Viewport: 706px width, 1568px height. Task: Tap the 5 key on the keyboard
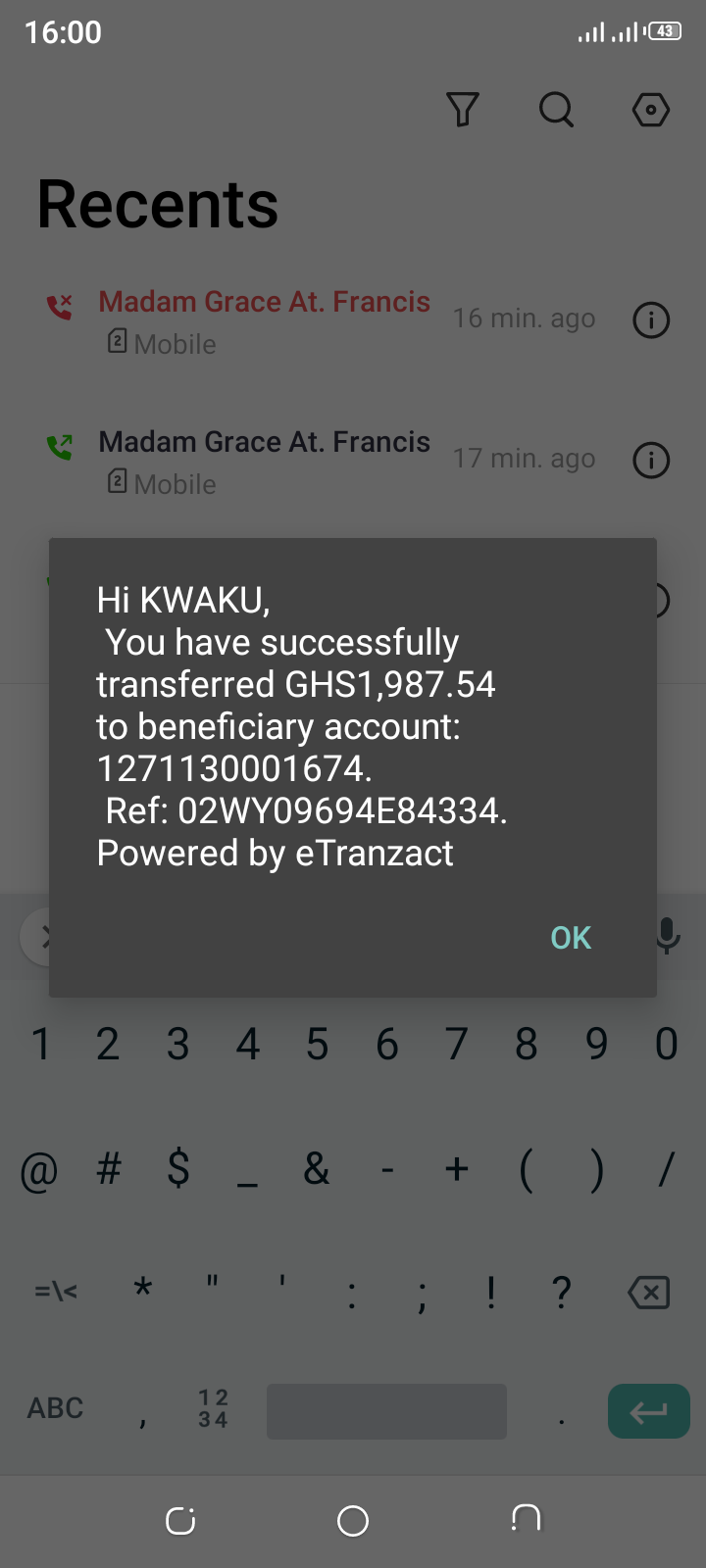coord(317,1045)
